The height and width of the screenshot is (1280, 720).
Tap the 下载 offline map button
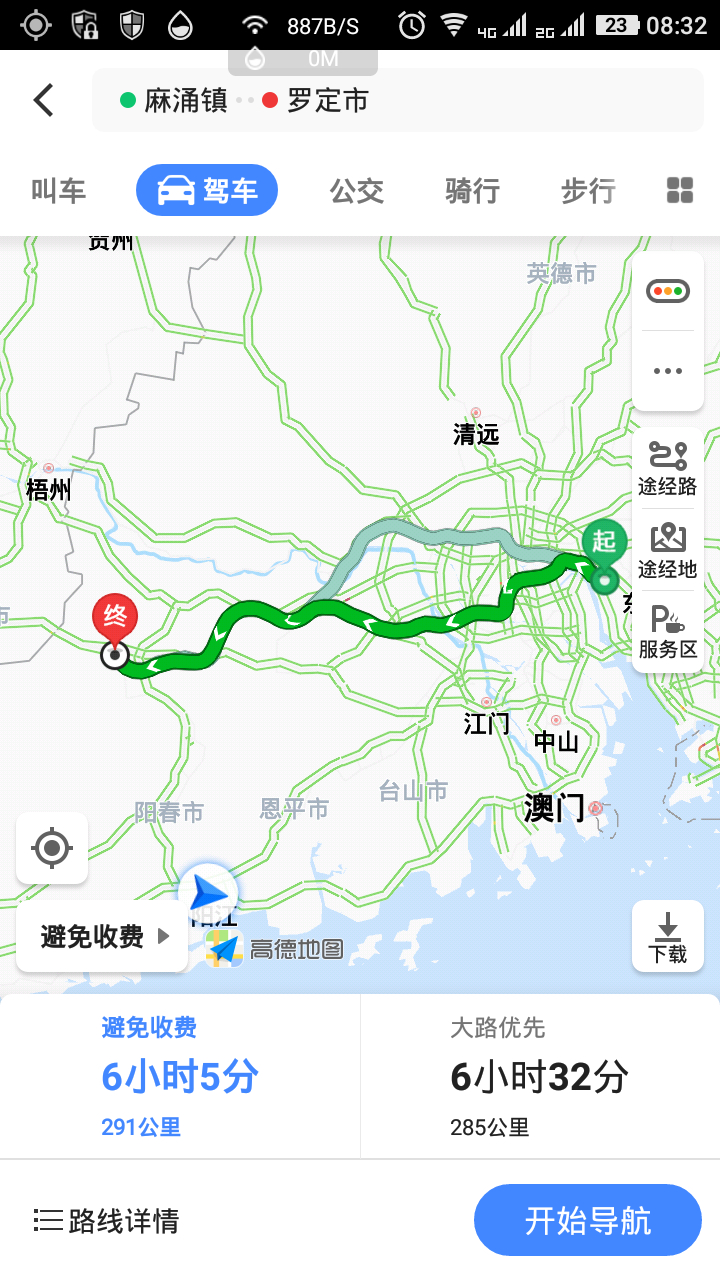pos(668,936)
